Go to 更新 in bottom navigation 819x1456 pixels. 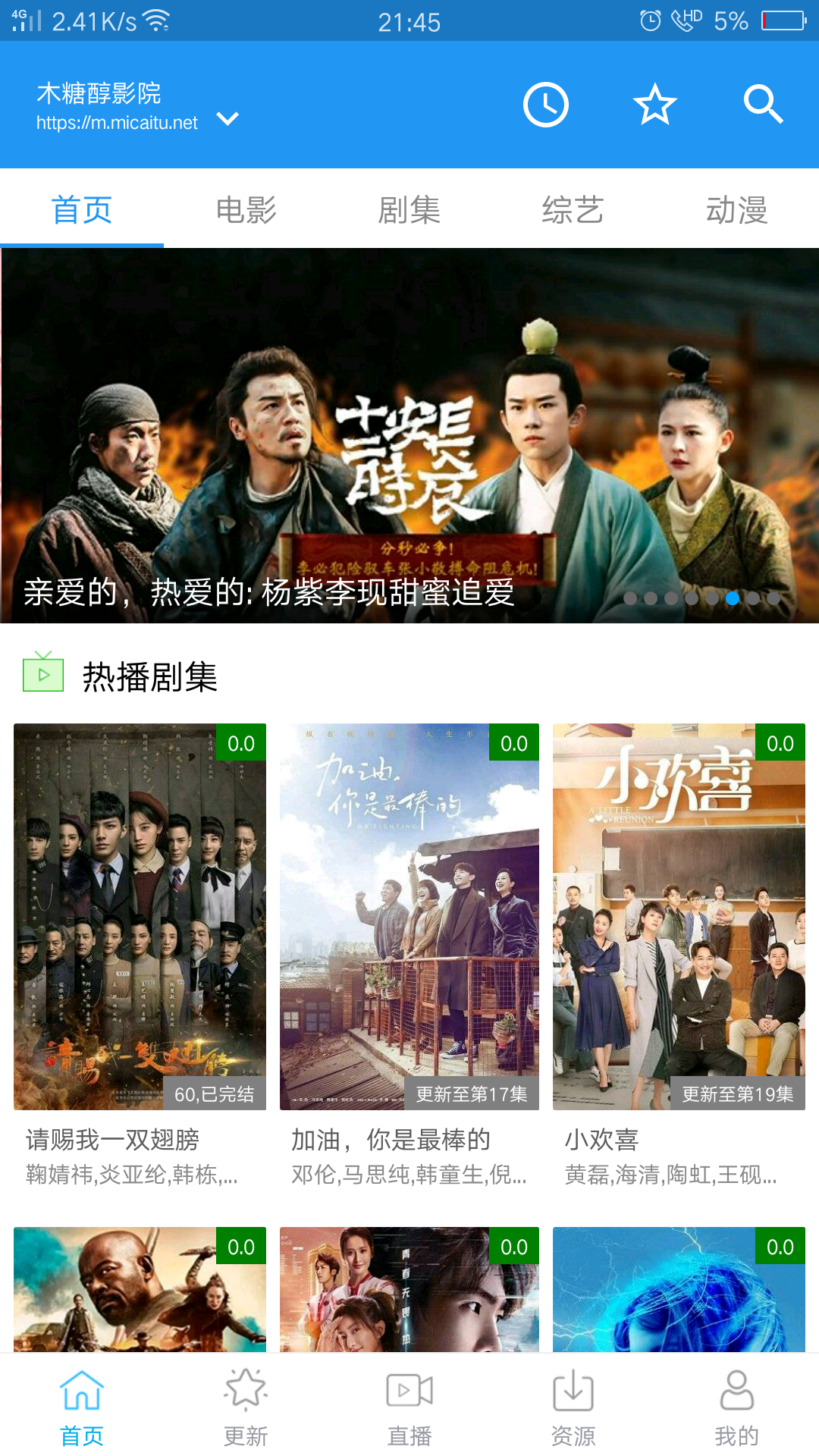[x=246, y=1407]
